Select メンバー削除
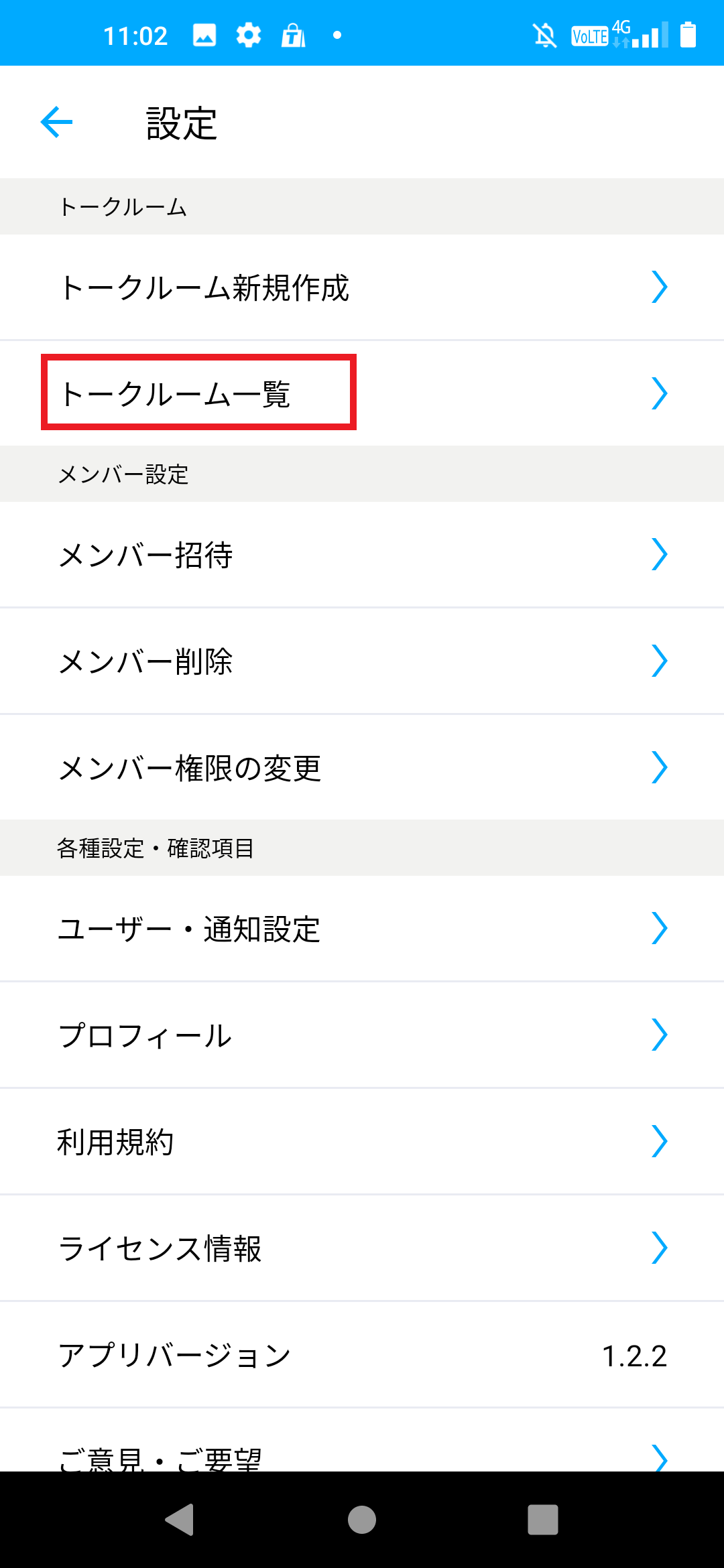 pos(362,661)
